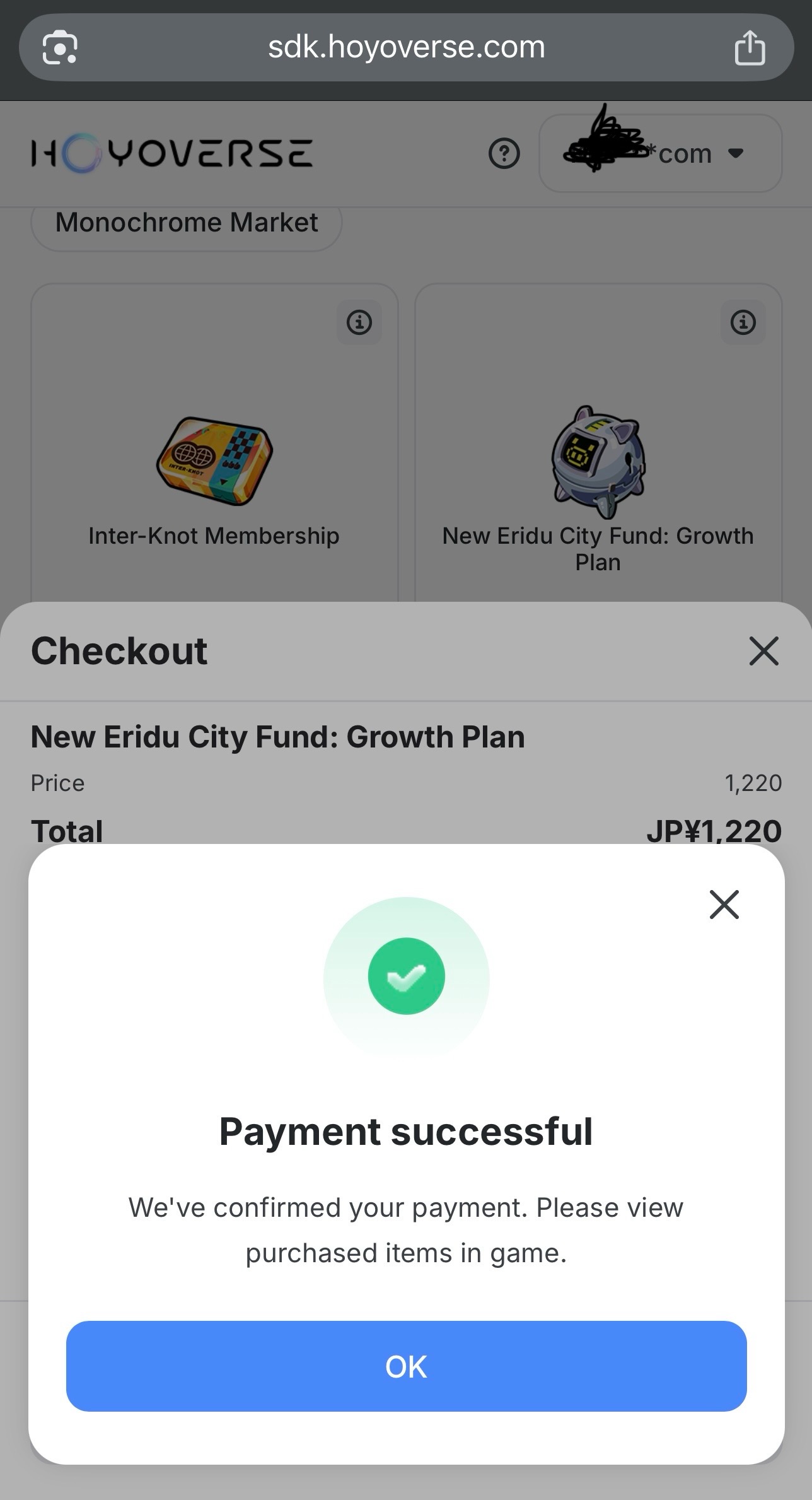The image size is (812, 1500).
Task: Open the Inter-Knot Membership card
Action: click(214, 443)
